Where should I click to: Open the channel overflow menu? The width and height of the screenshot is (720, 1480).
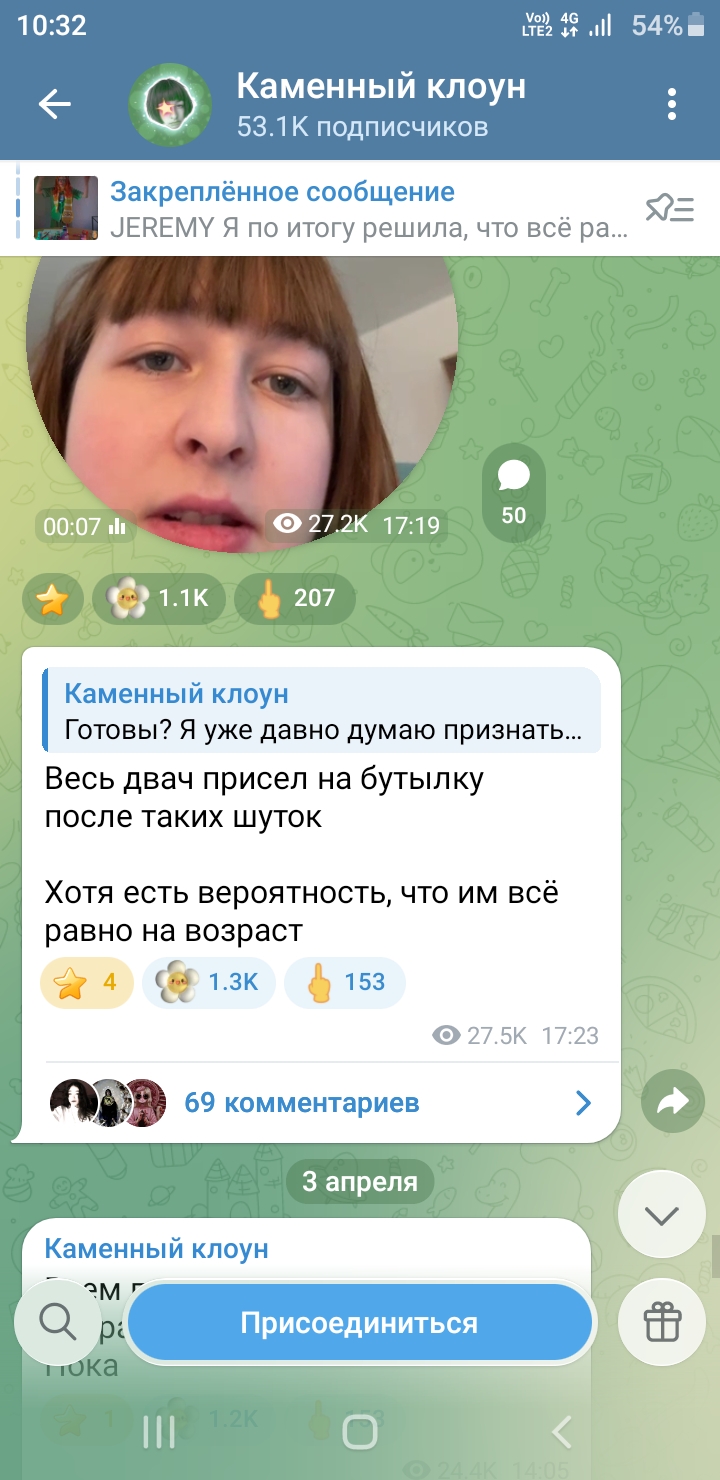[x=672, y=104]
